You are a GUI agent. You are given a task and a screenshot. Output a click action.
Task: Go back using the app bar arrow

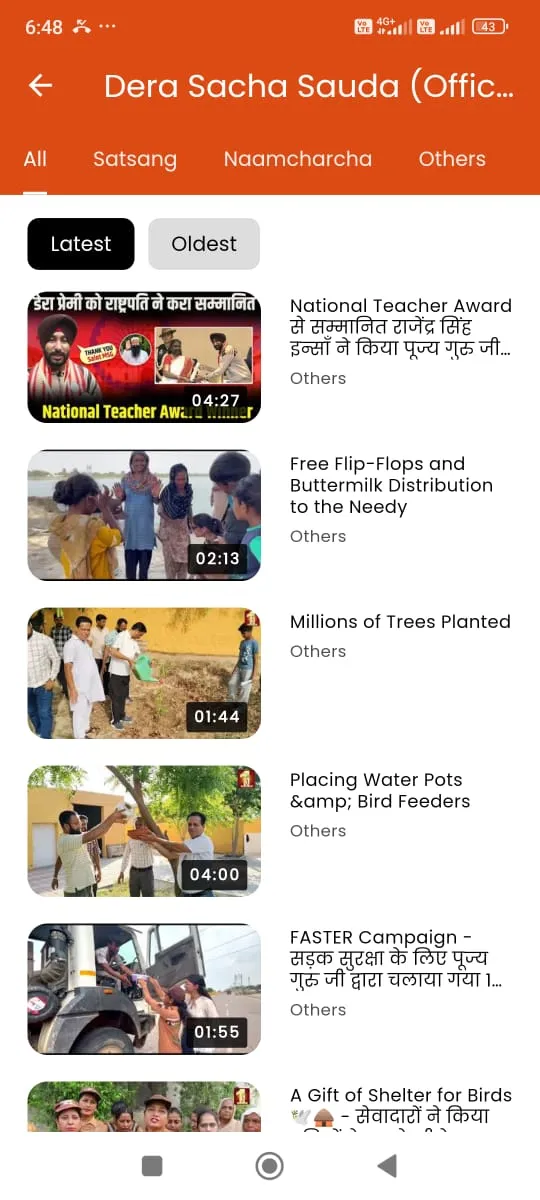click(40, 86)
